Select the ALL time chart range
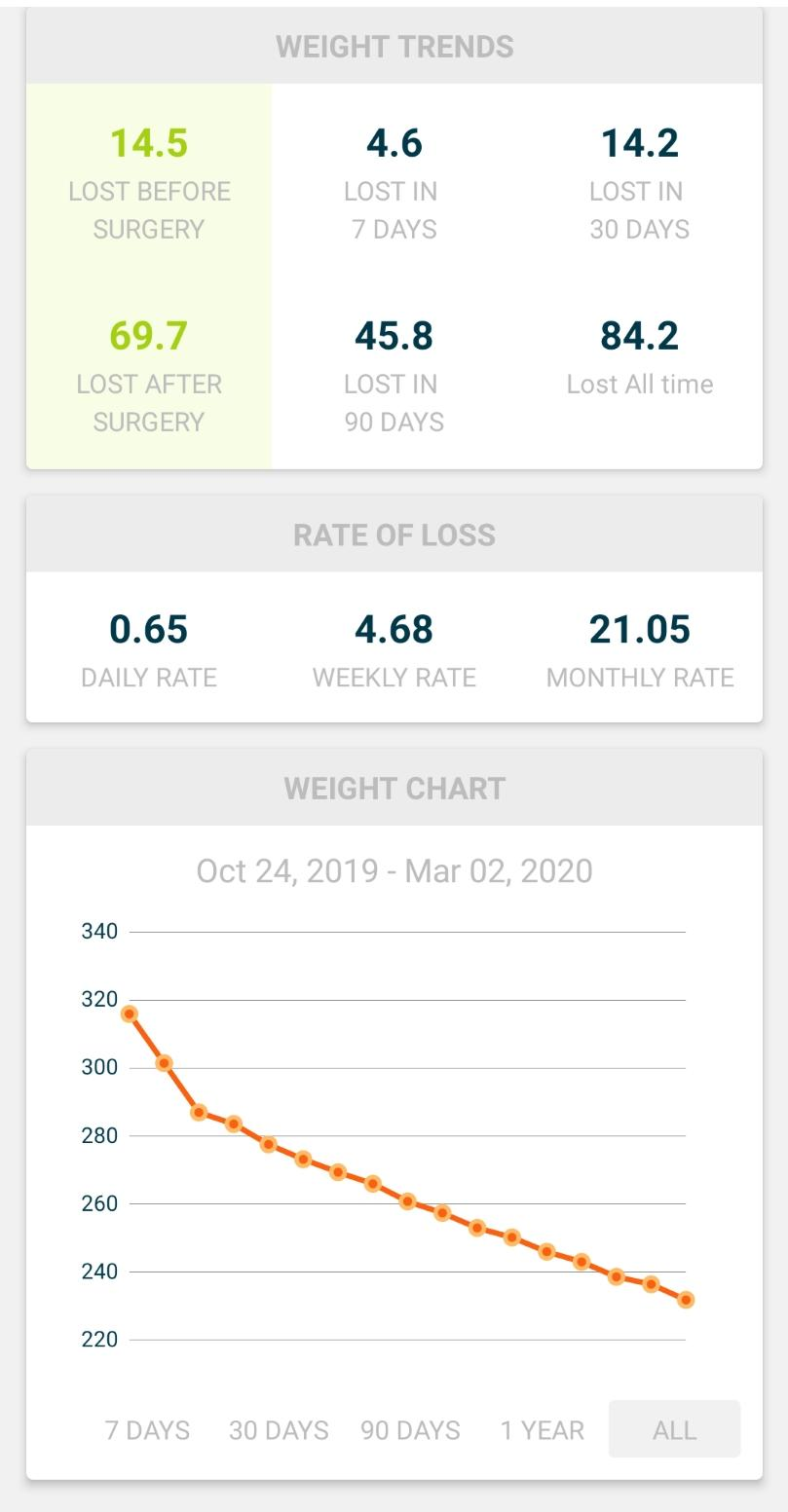Viewport: 788px width, 1512px height. pos(675,1429)
